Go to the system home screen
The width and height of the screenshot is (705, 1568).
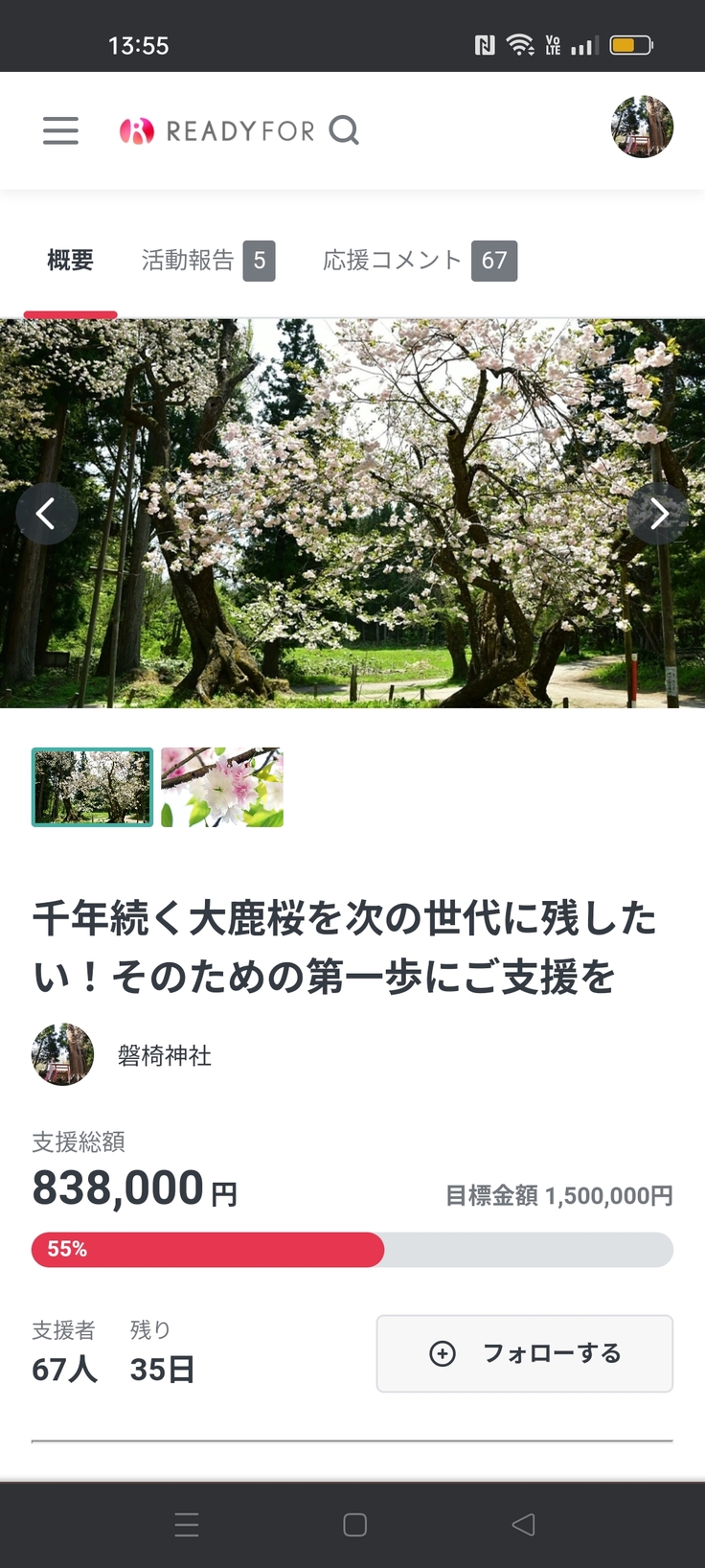click(x=354, y=1524)
